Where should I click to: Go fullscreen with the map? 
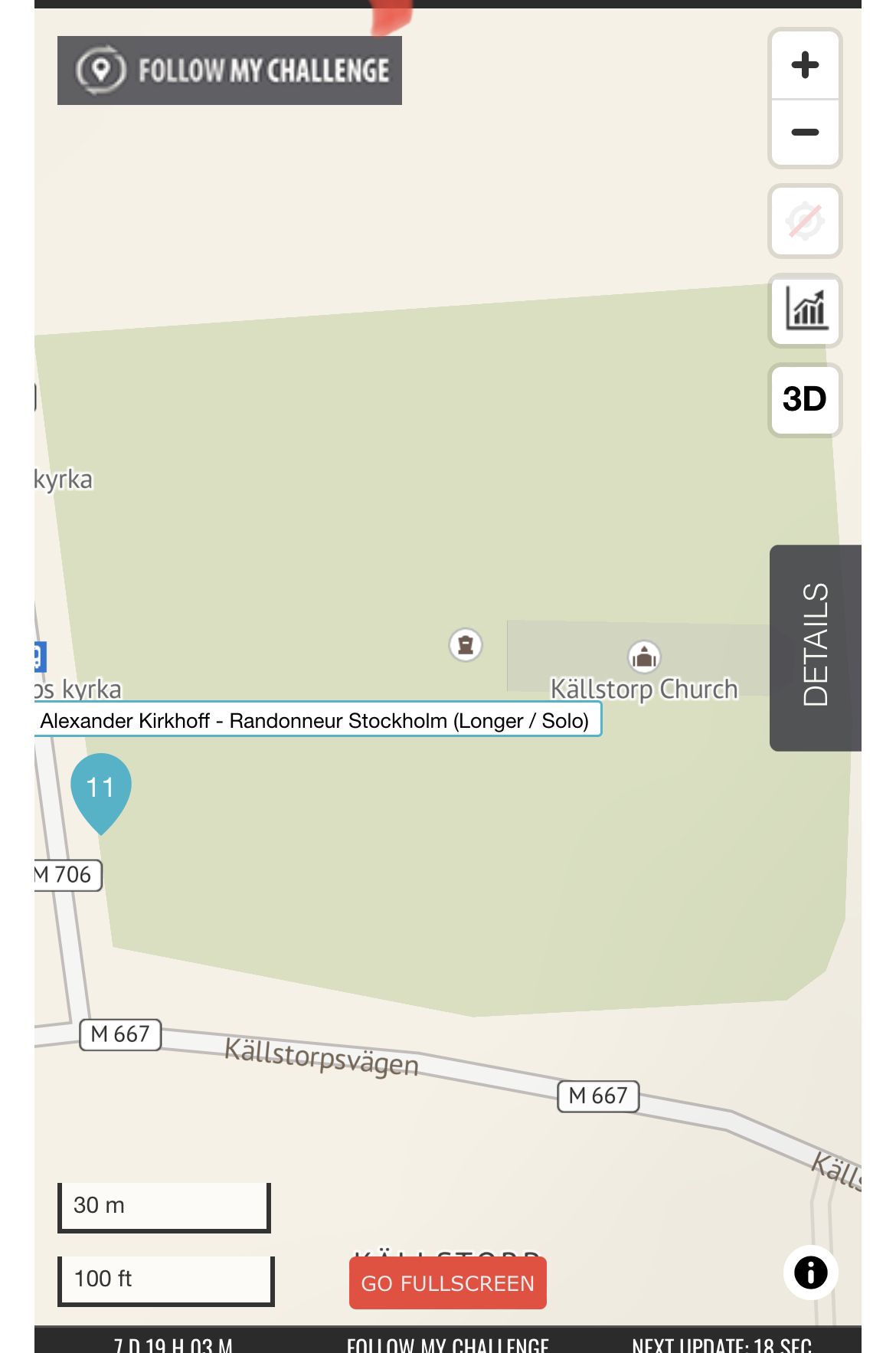pos(447,1283)
